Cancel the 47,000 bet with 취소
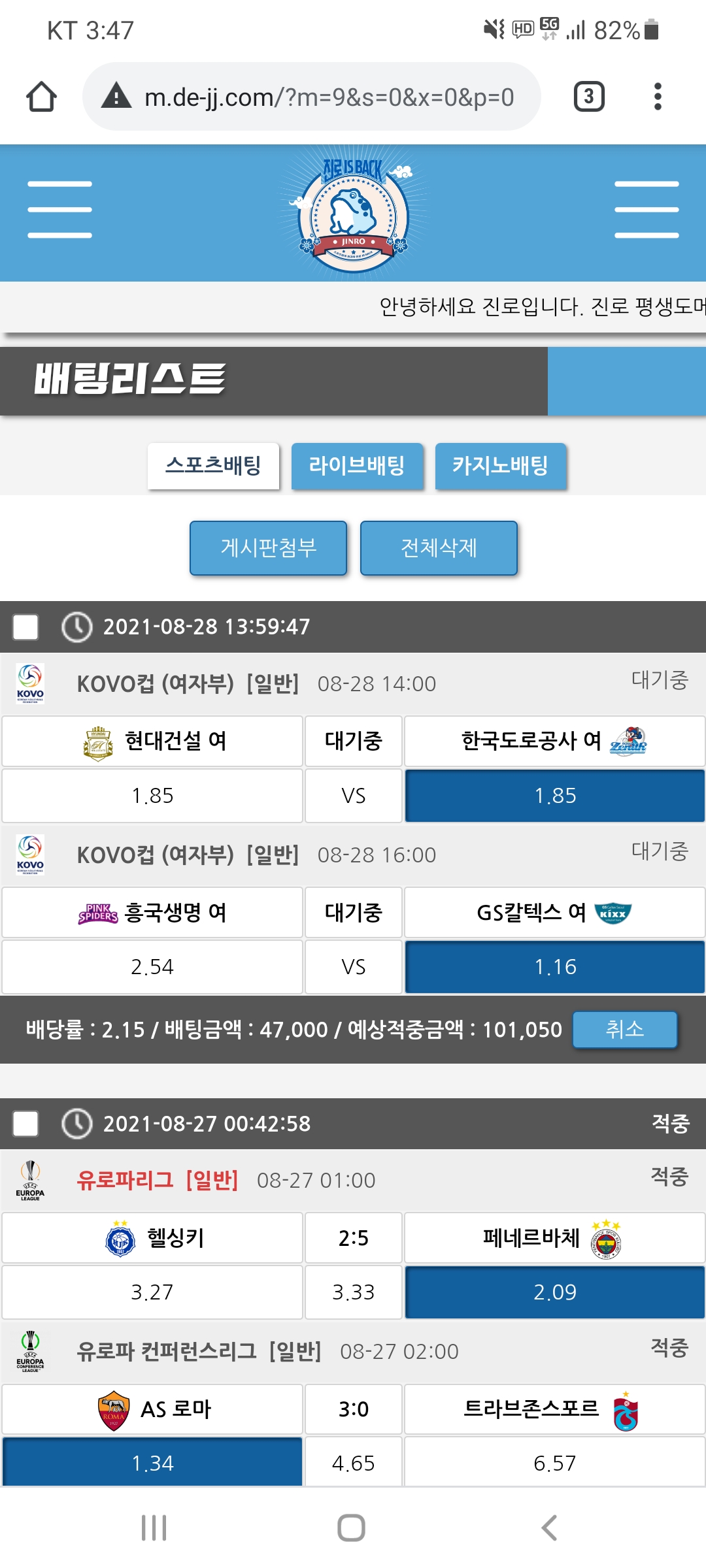The height and width of the screenshot is (1568, 706). 624,1029
